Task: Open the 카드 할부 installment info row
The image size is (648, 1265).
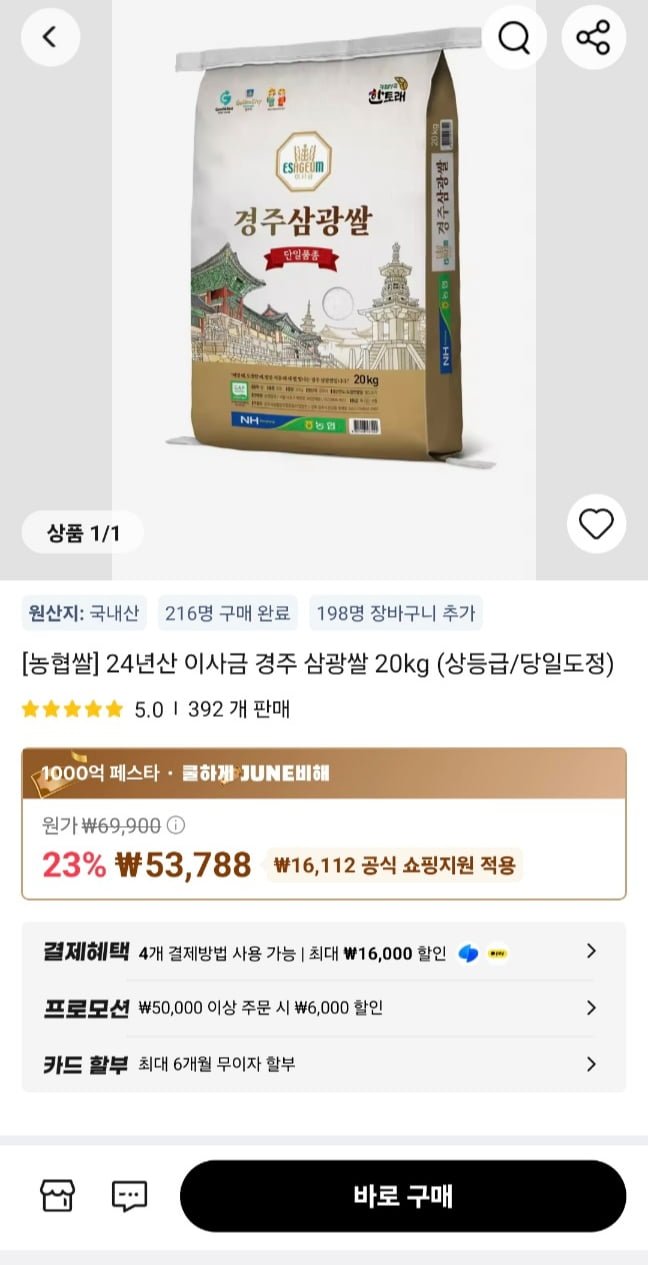Action: pos(323,1064)
